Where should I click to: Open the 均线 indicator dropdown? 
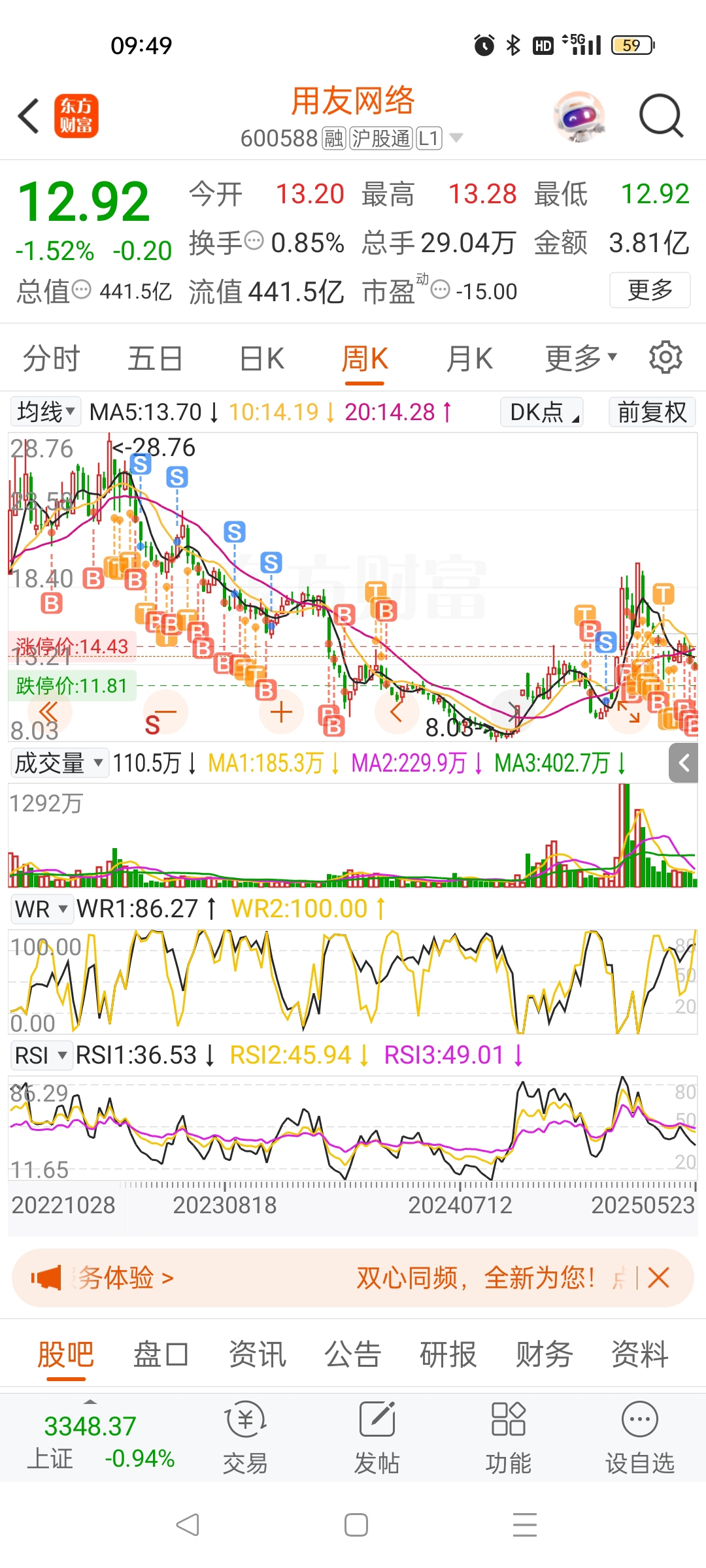(x=46, y=412)
